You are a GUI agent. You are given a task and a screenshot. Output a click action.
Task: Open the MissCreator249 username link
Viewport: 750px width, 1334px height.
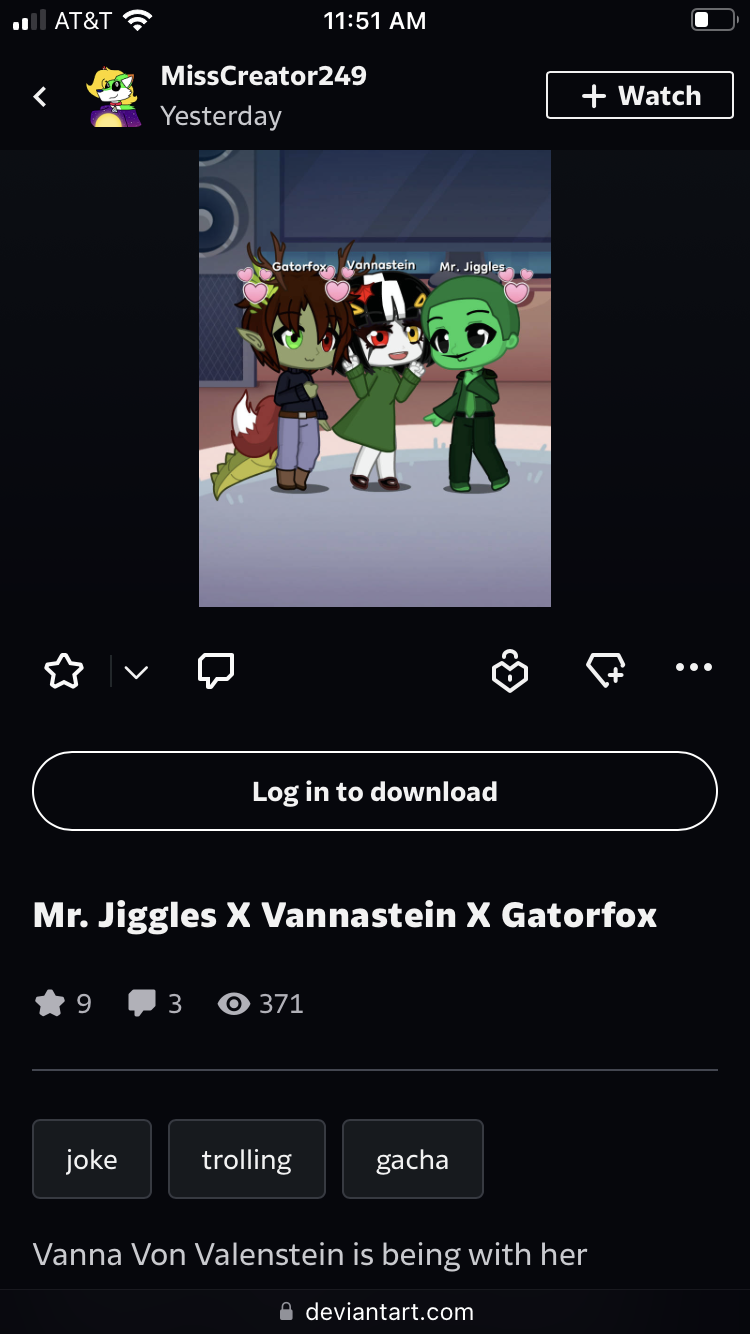[x=264, y=76]
